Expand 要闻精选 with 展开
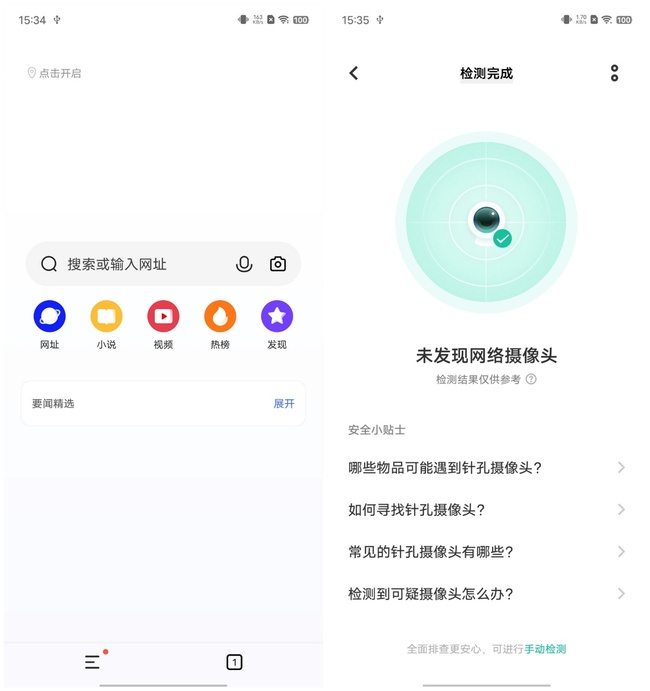Image resolution: width=650 pixels, height=691 pixels. tap(284, 404)
